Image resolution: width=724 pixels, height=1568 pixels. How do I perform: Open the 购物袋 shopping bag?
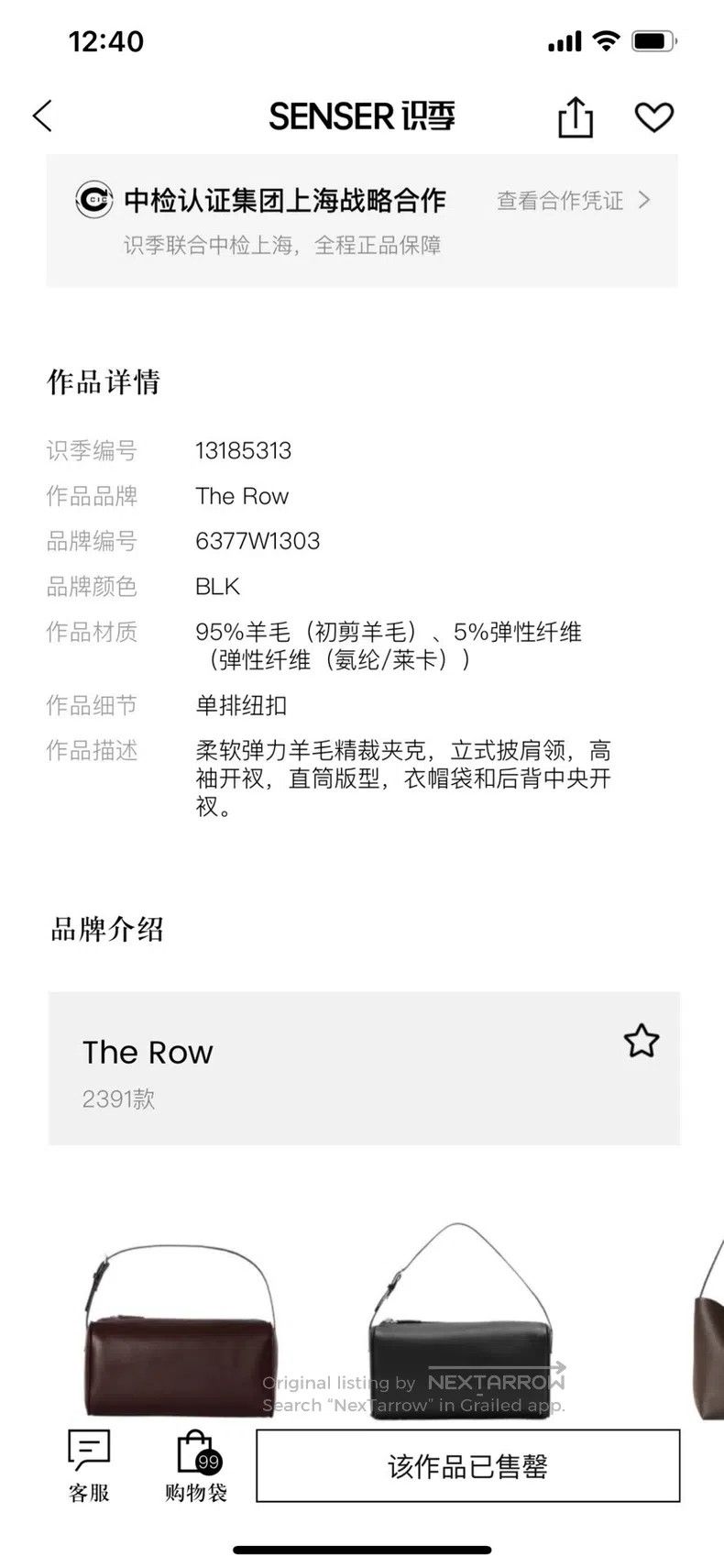[196, 1465]
